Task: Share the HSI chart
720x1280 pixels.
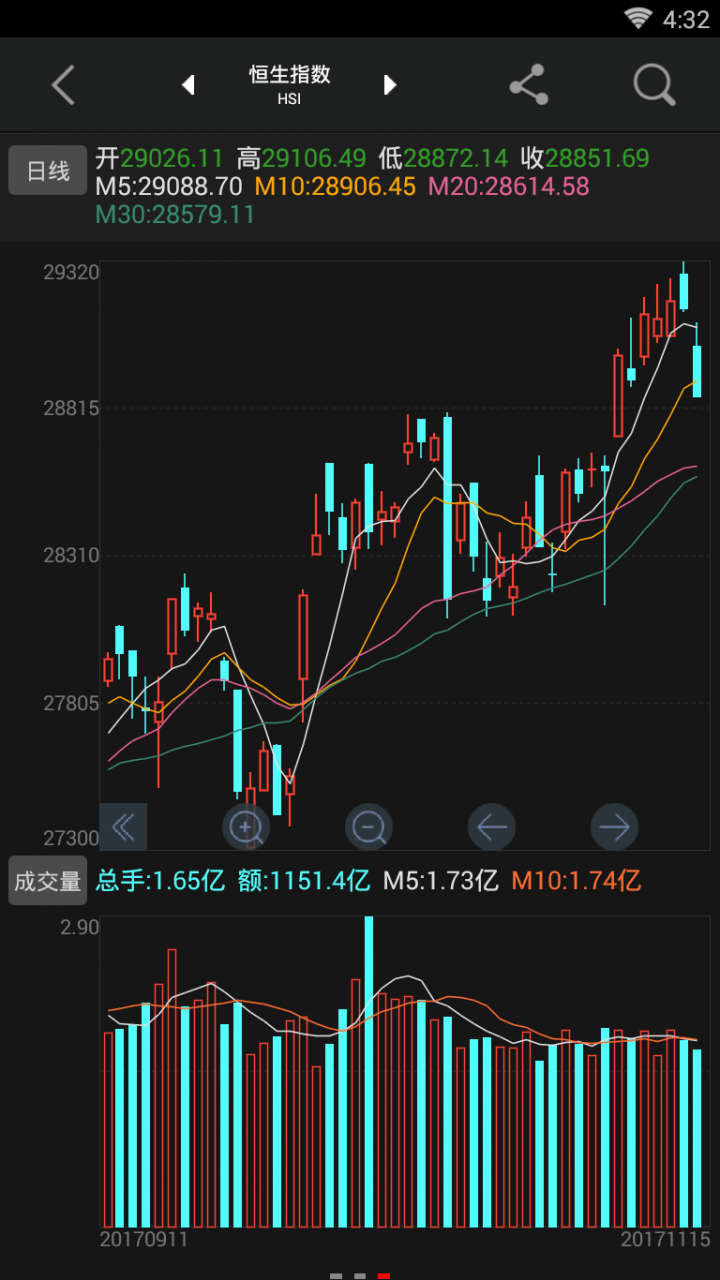Action: pos(528,85)
